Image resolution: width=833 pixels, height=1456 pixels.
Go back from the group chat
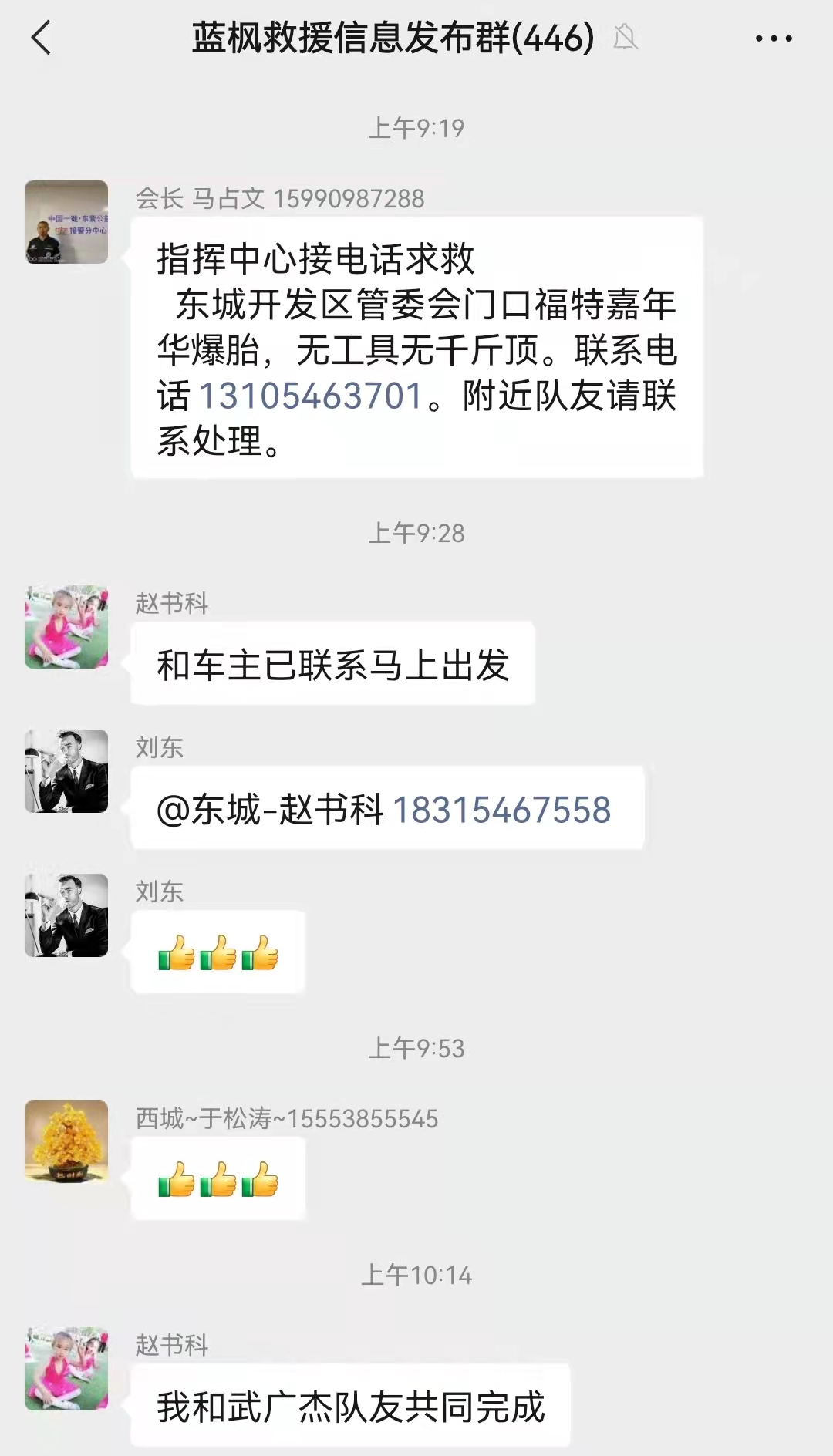[x=41, y=38]
